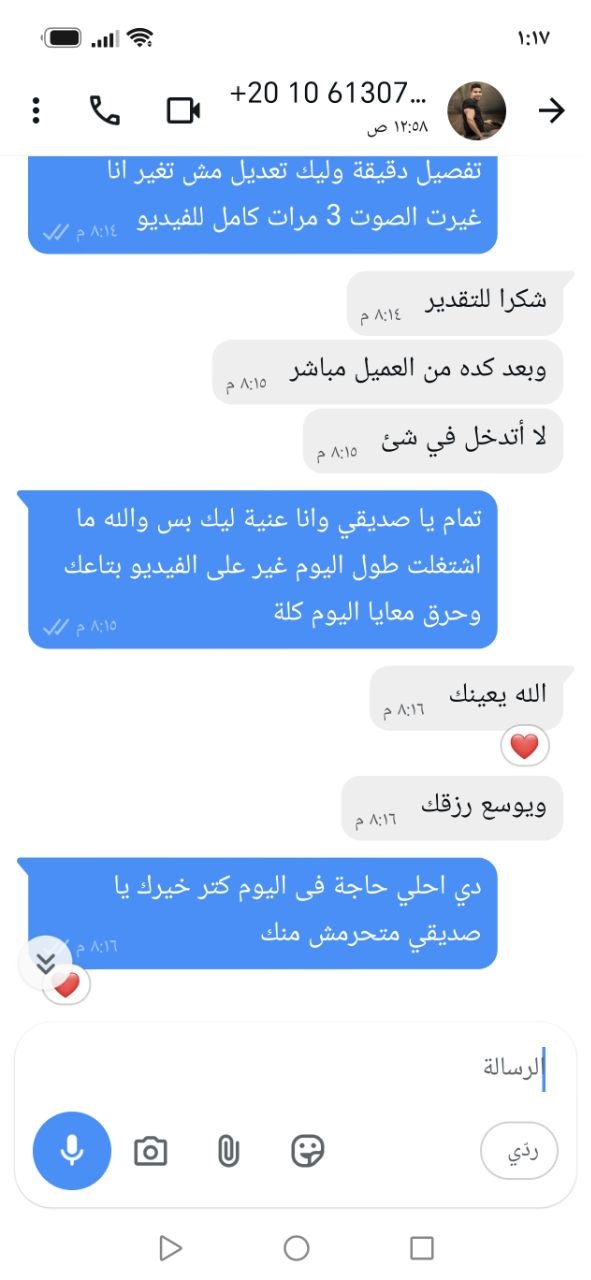Image resolution: width=591 pixels, height=1280 pixels.
Task: Tap the ردّي reply button
Action: 520,1151
